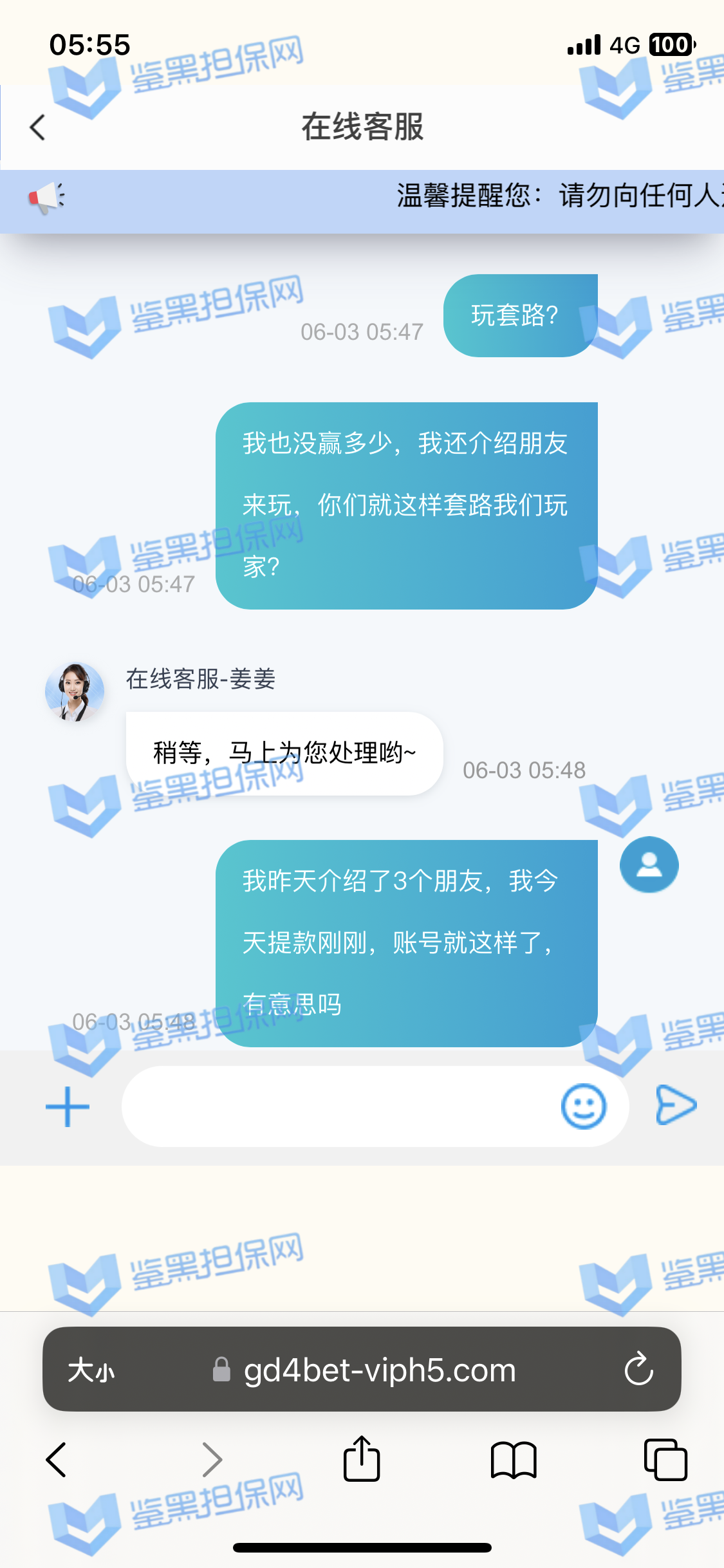Open the plus attachment menu

(x=68, y=1106)
